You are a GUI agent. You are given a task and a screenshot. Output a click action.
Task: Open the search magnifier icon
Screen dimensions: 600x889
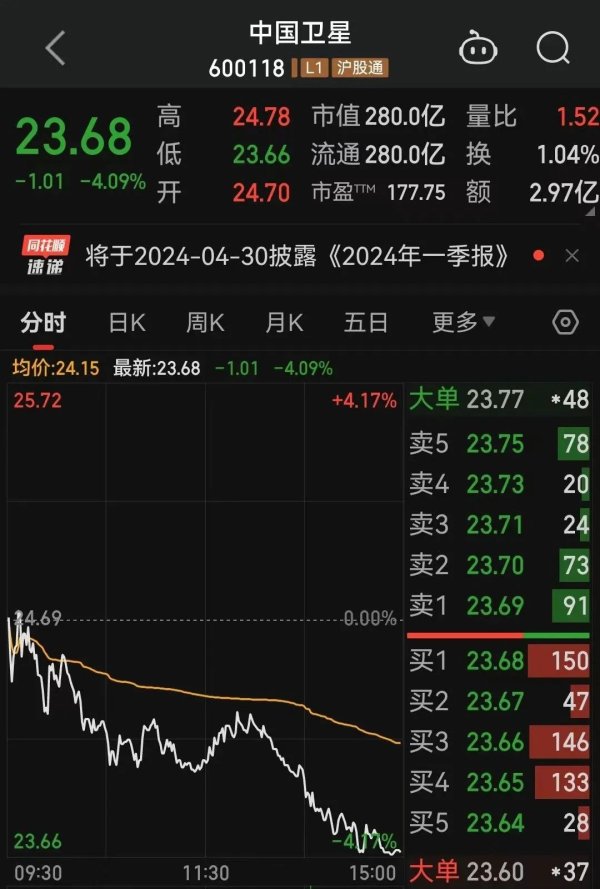coord(551,47)
